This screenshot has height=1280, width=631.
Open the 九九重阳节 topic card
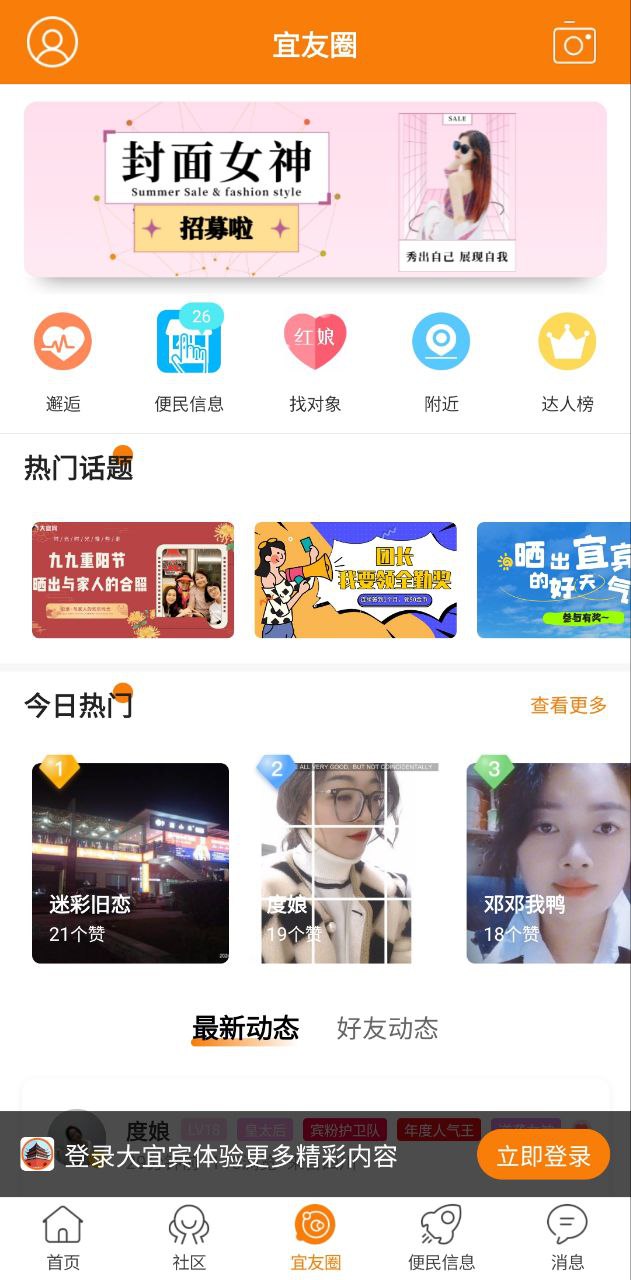(133, 580)
